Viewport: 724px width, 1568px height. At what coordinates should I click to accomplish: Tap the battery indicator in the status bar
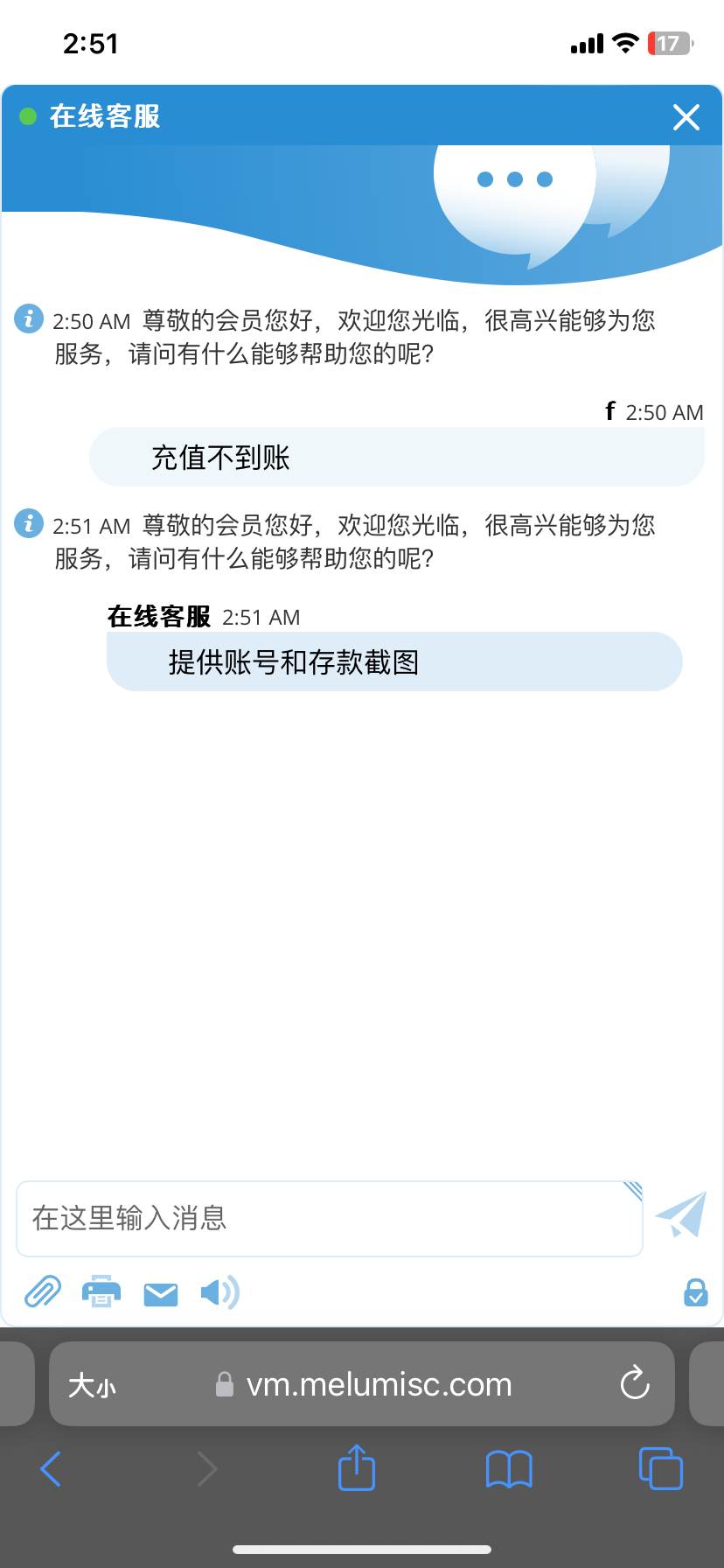coord(668,43)
